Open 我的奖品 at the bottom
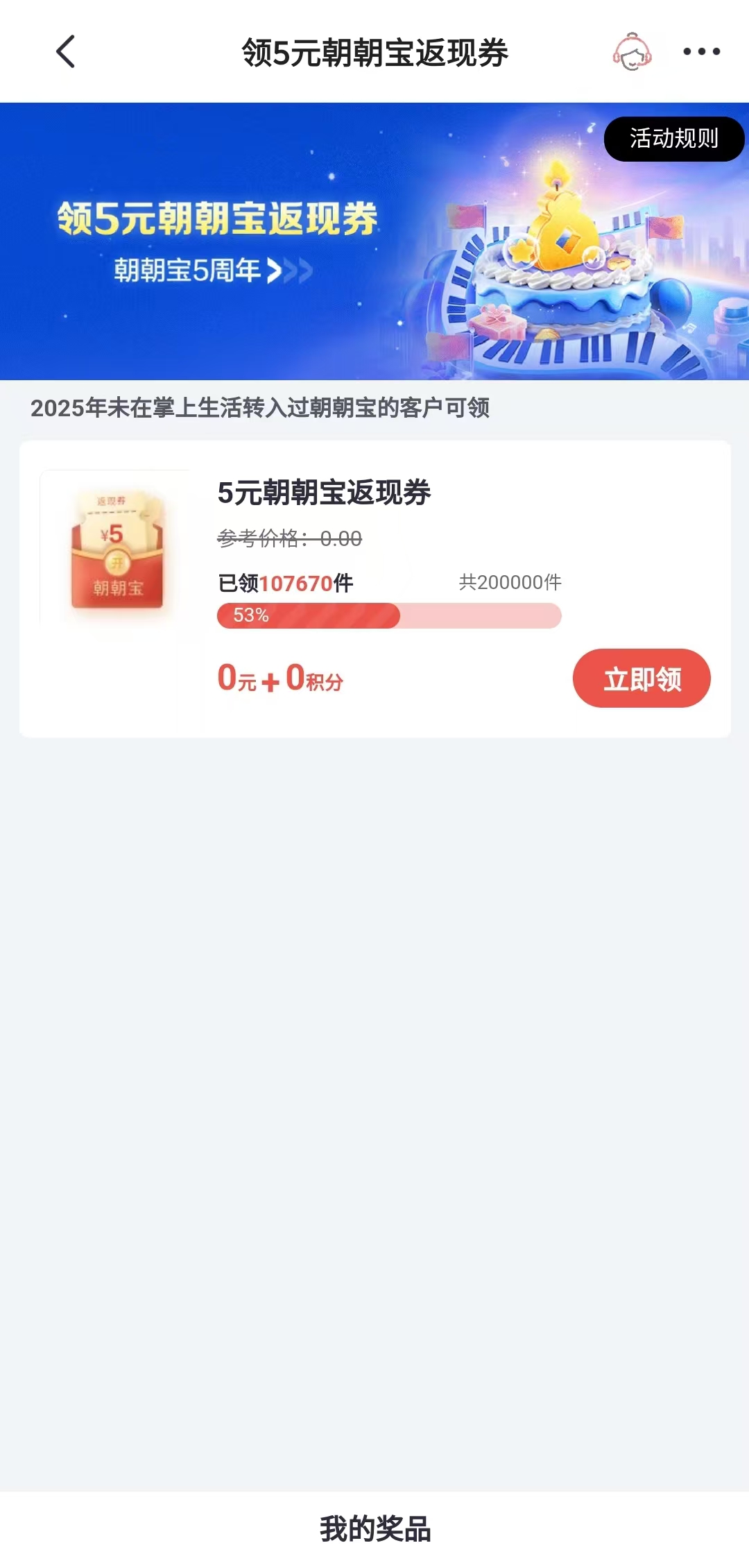 (x=374, y=1529)
